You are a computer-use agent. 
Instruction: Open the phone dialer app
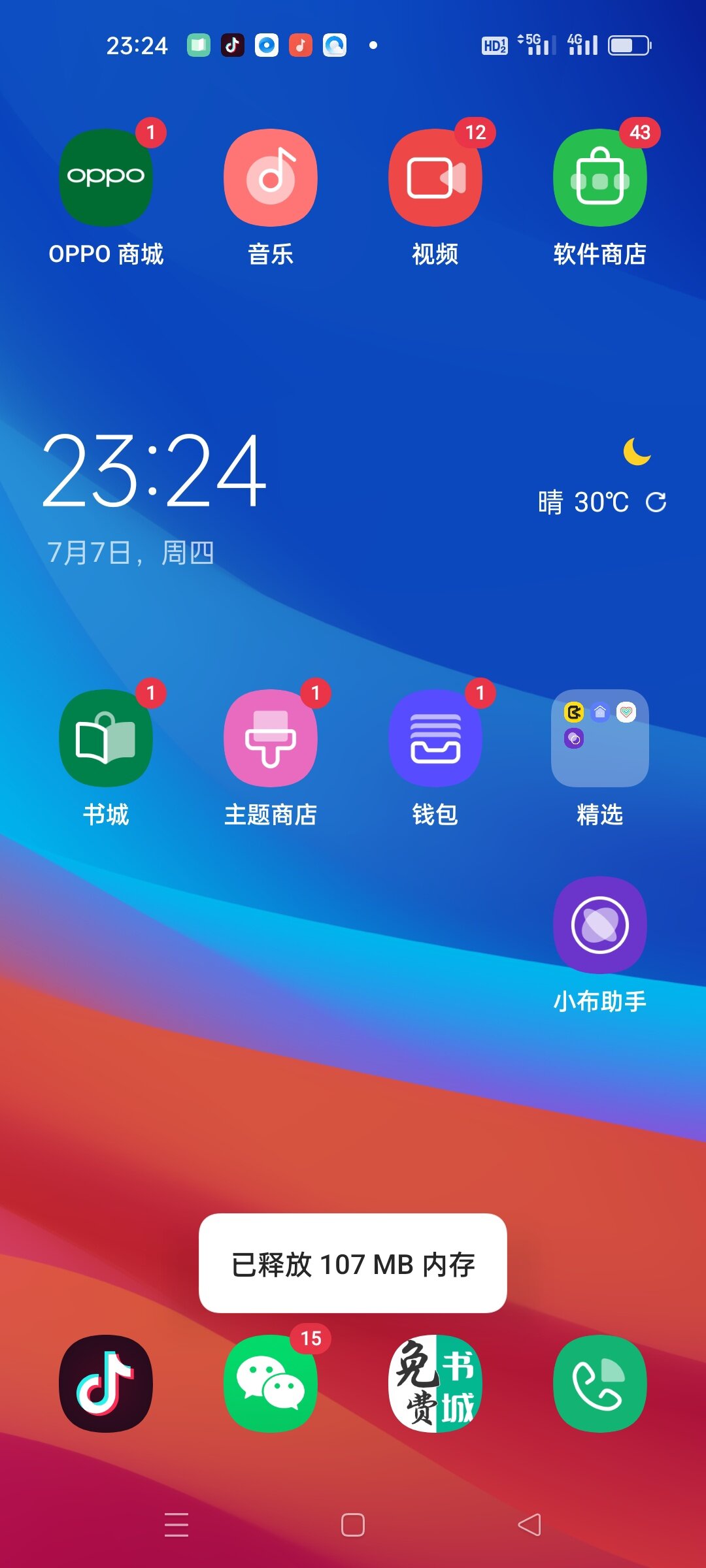click(600, 1384)
